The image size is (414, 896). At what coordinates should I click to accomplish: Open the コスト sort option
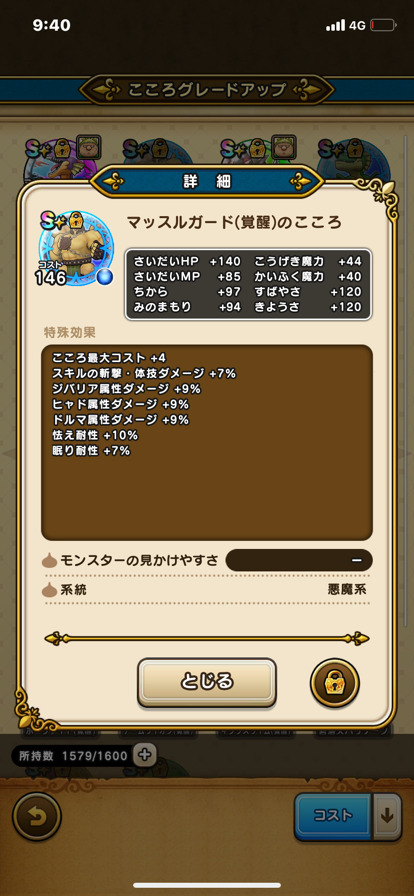(x=333, y=816)
